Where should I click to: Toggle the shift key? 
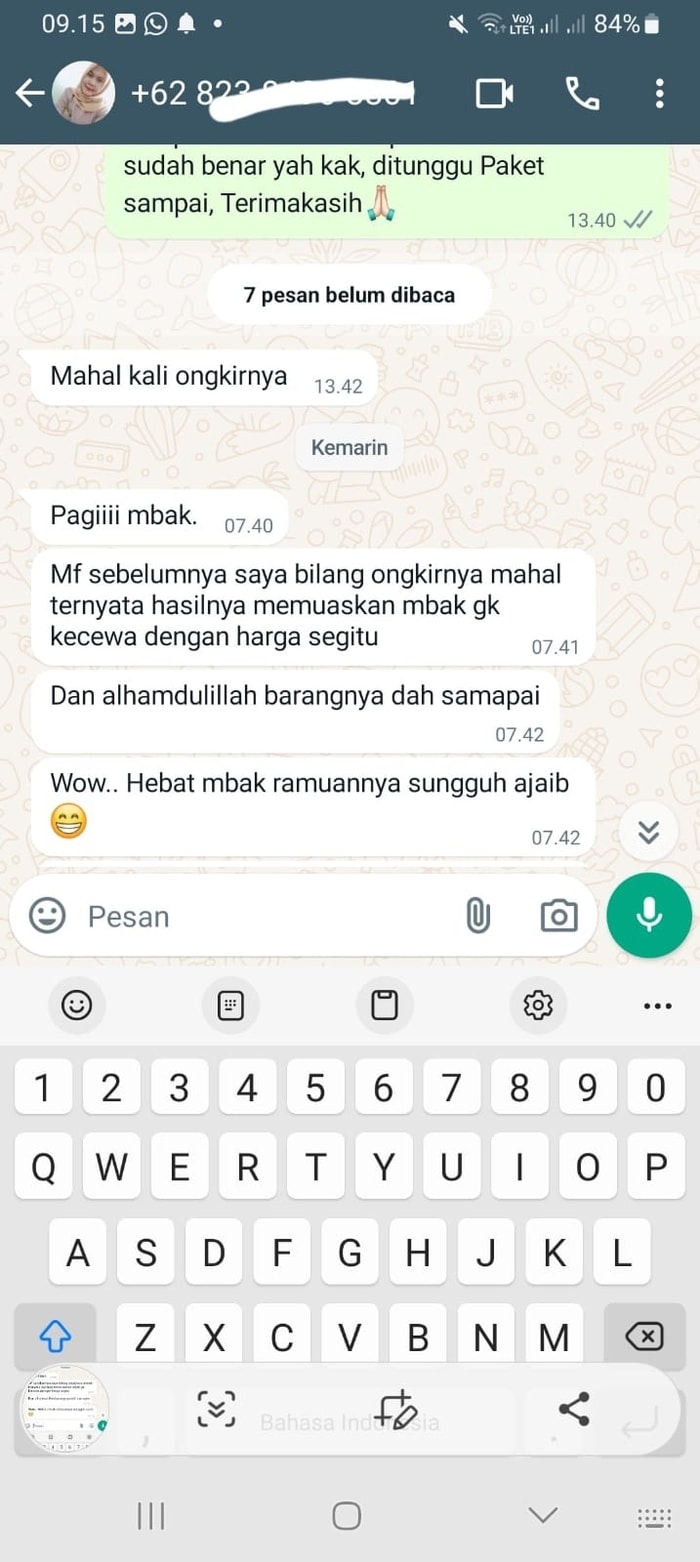point(56,1336)
